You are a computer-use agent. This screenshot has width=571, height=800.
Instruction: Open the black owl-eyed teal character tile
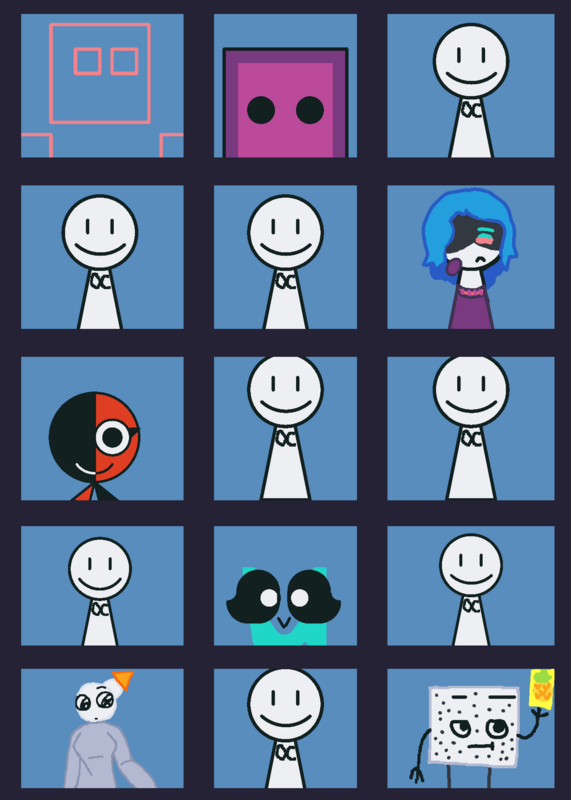(x=285, y=586)
